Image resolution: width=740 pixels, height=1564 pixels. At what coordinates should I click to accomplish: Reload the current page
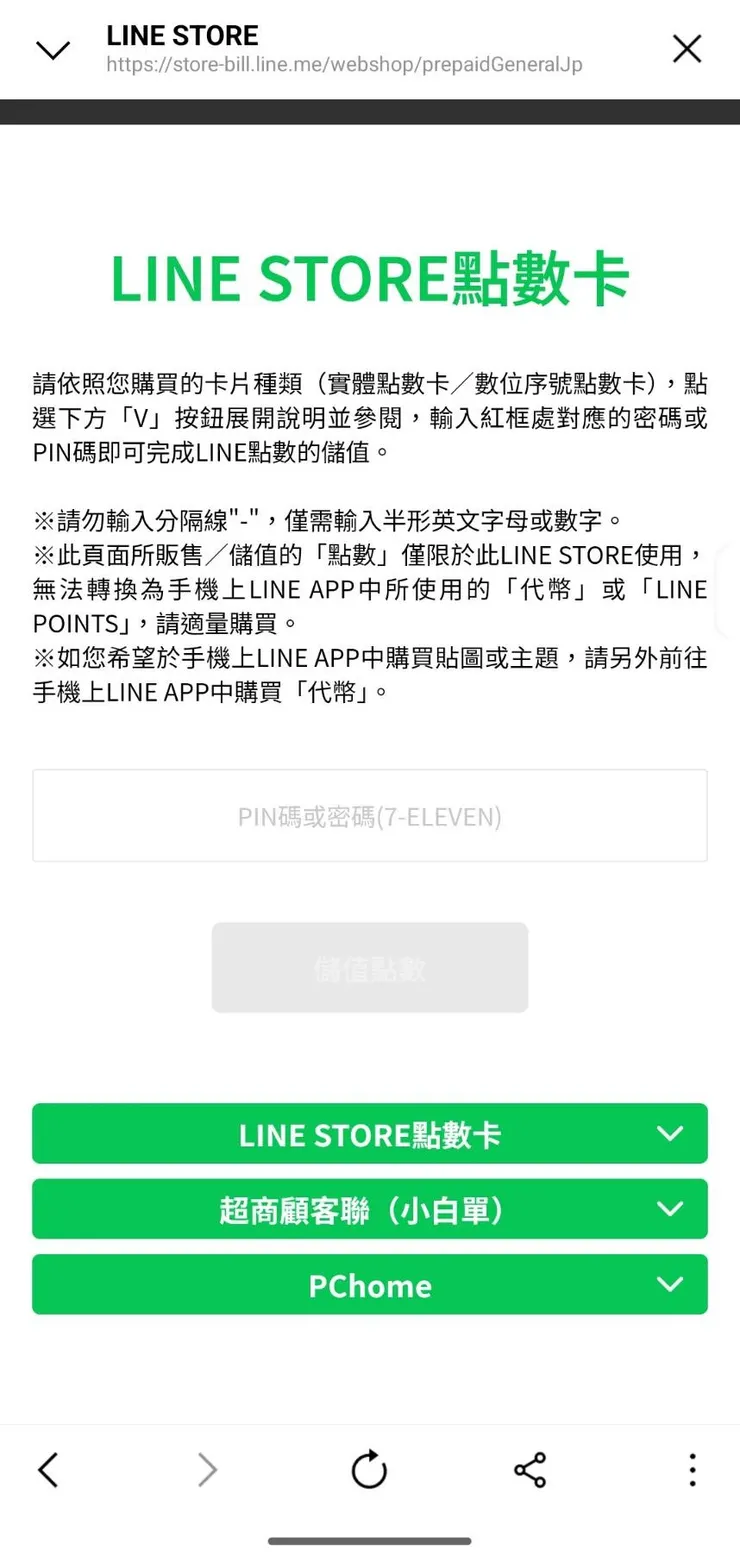tap(369, 1469)
